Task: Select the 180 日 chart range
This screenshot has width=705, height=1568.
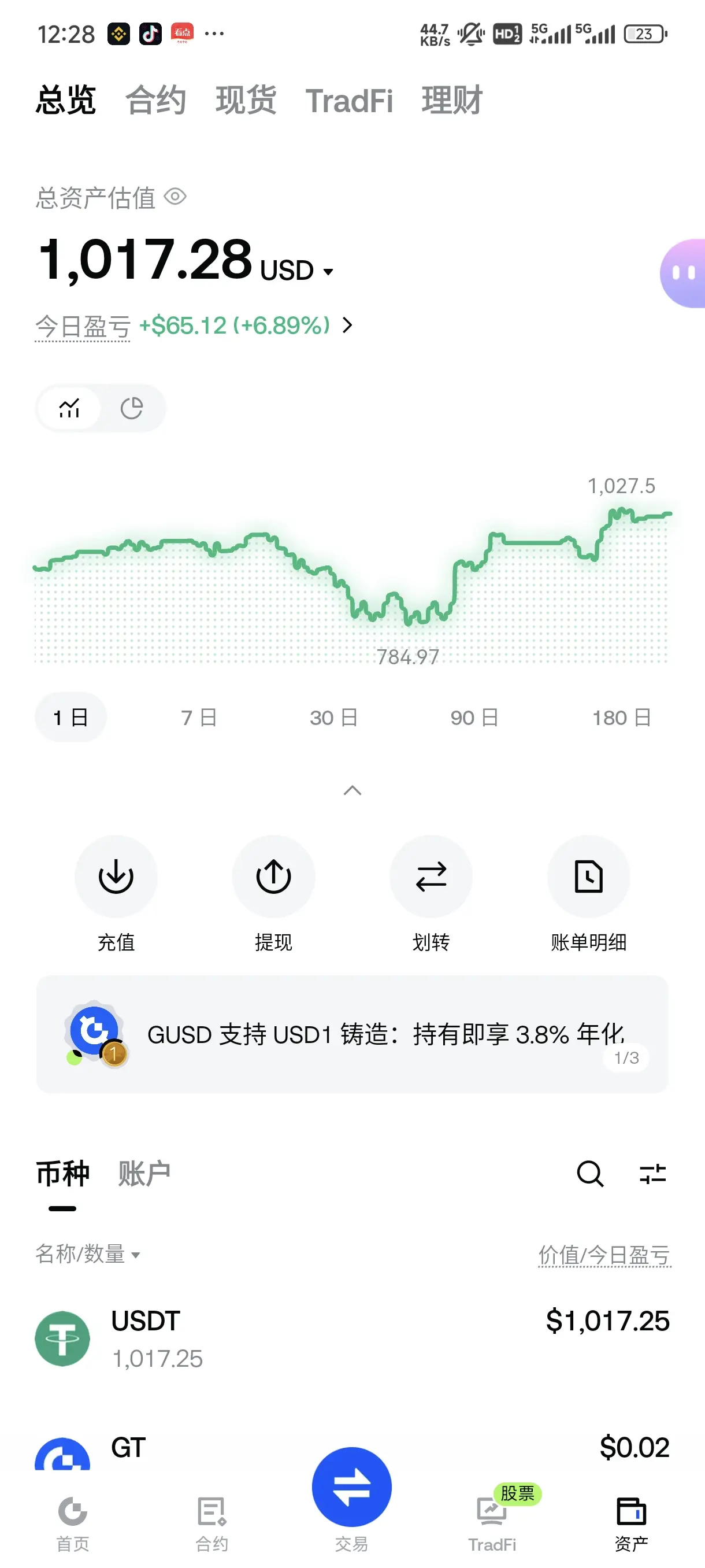Action: coord(622,717)
